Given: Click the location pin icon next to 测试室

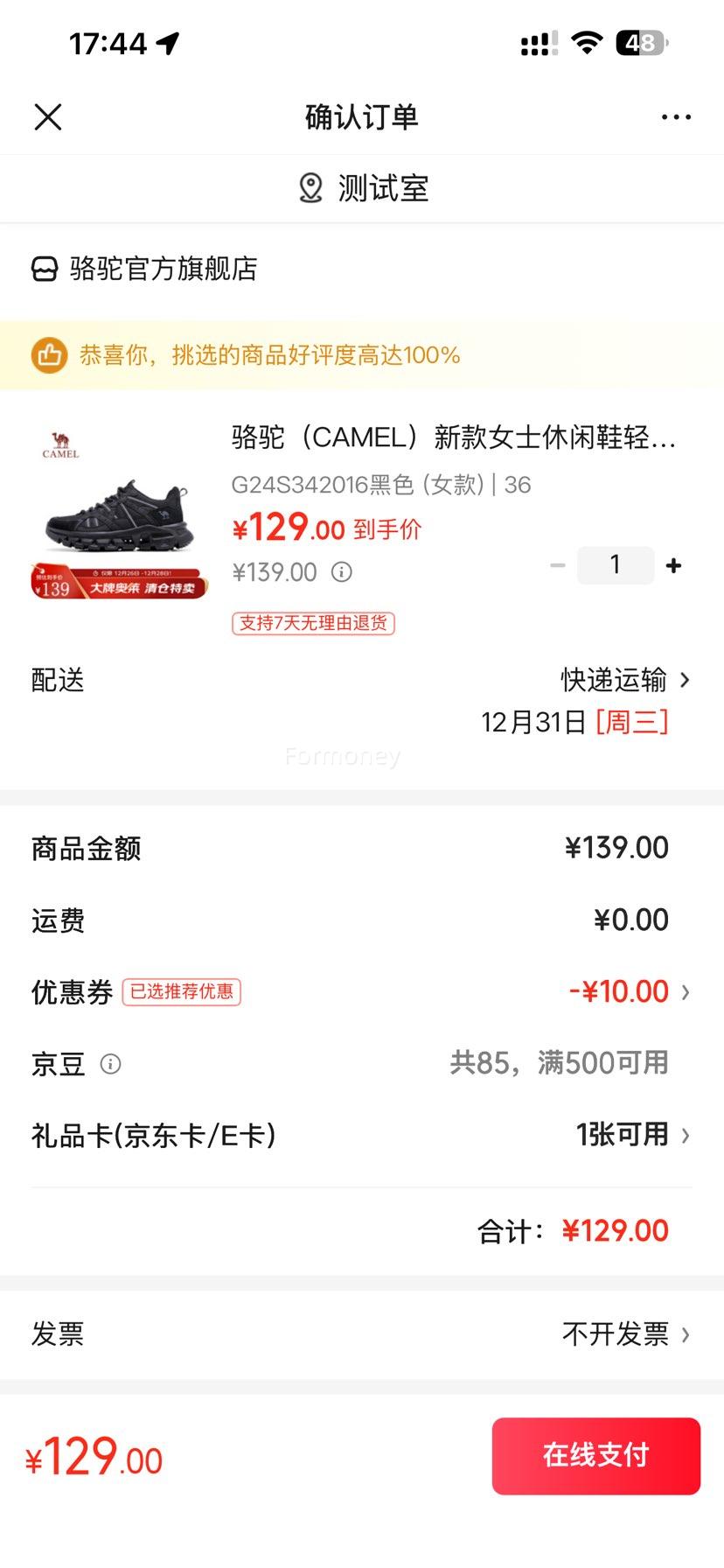Looking at the screenshot, I should click(x=310, y=187).
